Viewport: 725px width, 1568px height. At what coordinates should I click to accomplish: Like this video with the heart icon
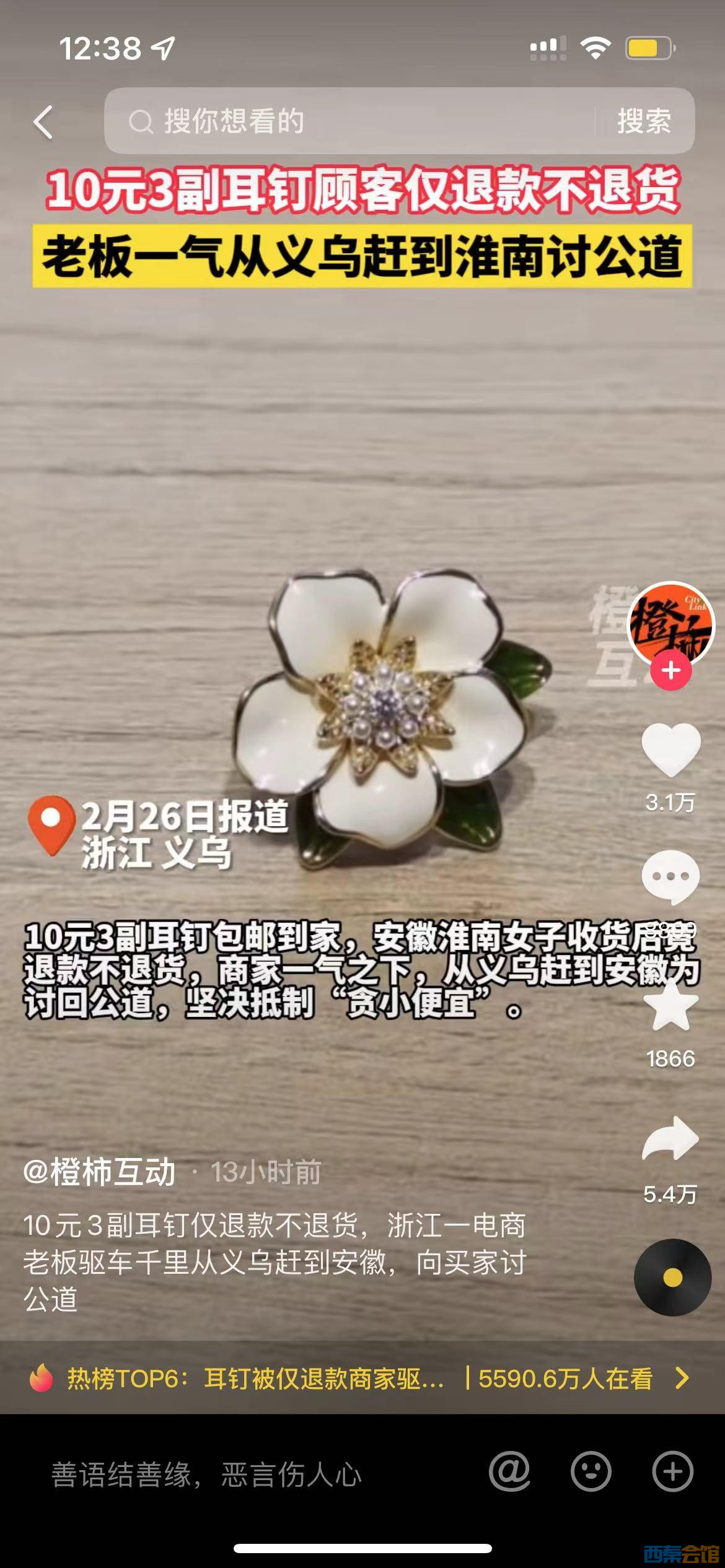[x=671, y=749]
